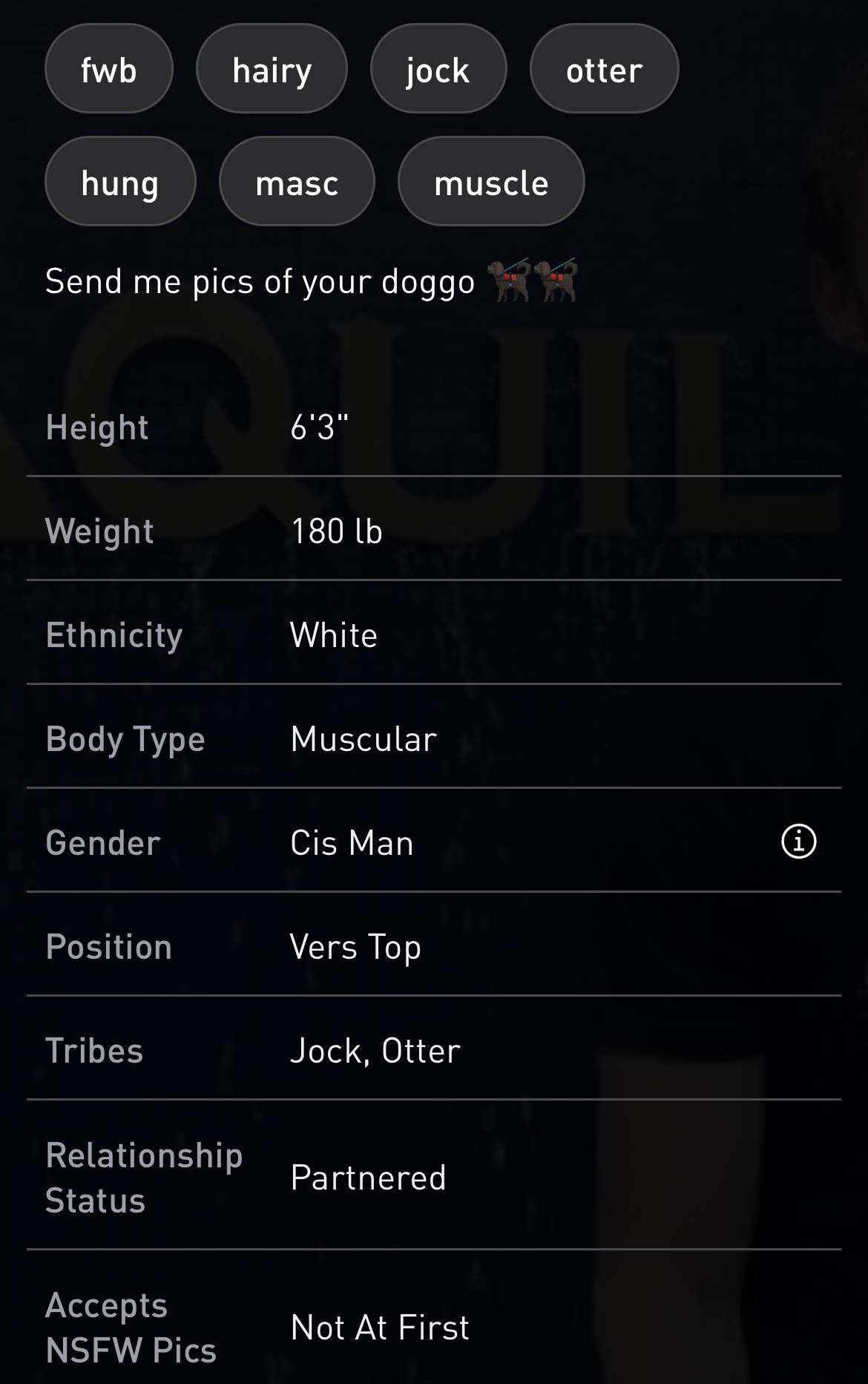The width and height of the screenshot is (868, 1384).
Task: Tap the hung tag chip
Action: 120,182
